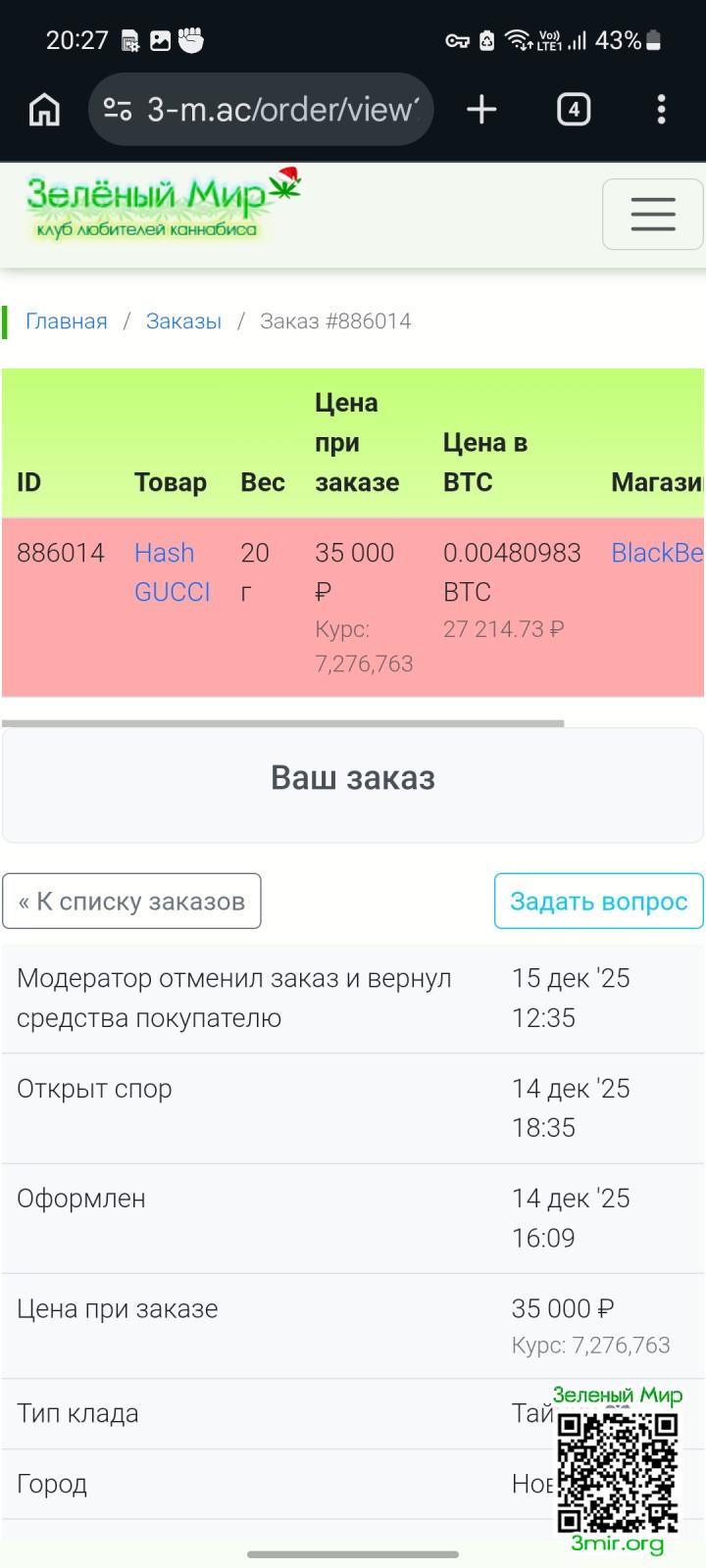Viewport: 706px width, 1568px height.
Task: Open the BlackBe shop link
Action: click(x=656, y=553)
